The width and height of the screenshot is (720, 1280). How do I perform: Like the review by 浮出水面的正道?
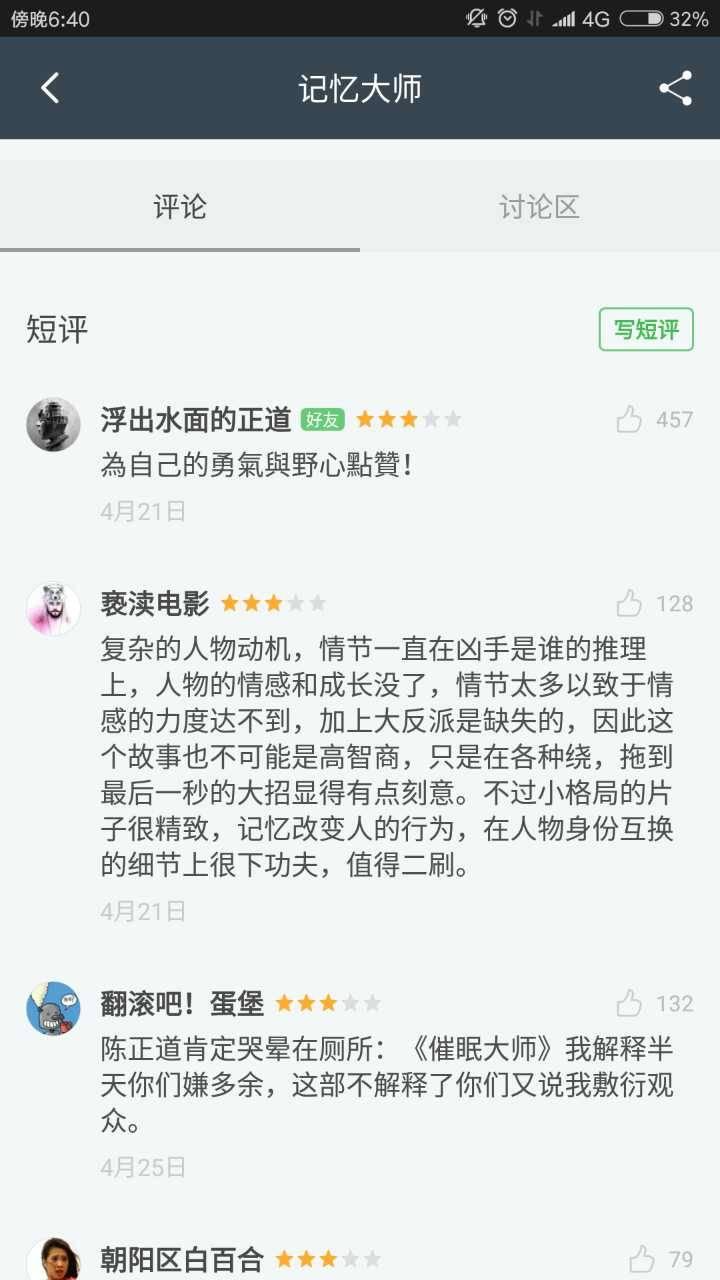(x=629, y=419)
